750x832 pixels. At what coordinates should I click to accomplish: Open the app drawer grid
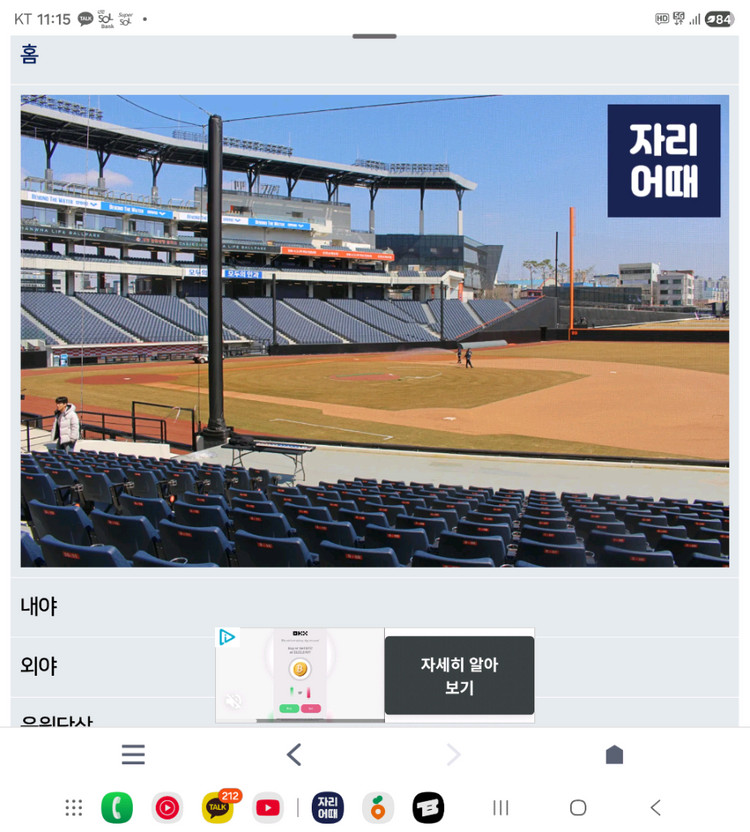73,808
